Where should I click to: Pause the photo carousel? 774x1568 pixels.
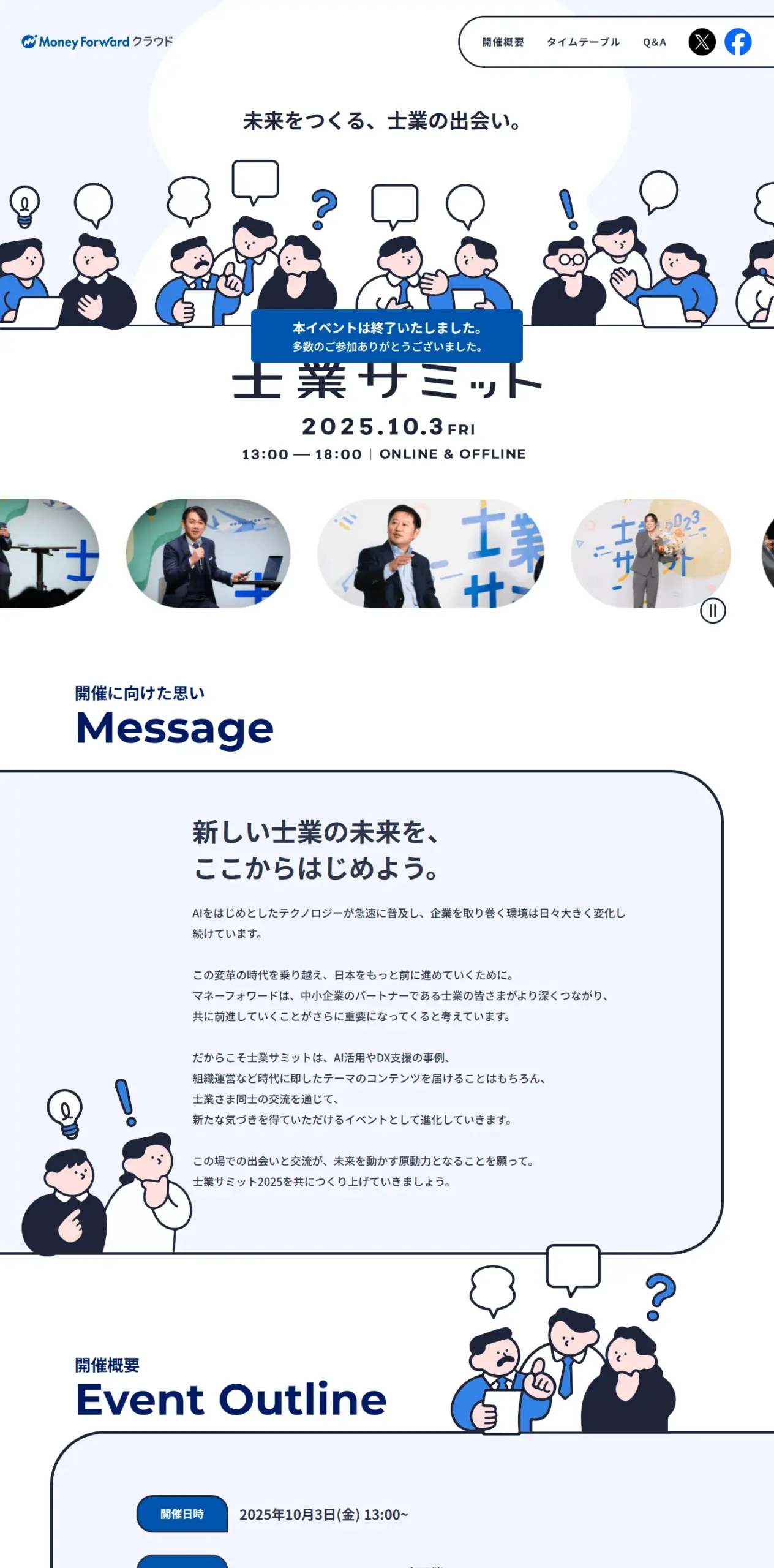[713, 611]
